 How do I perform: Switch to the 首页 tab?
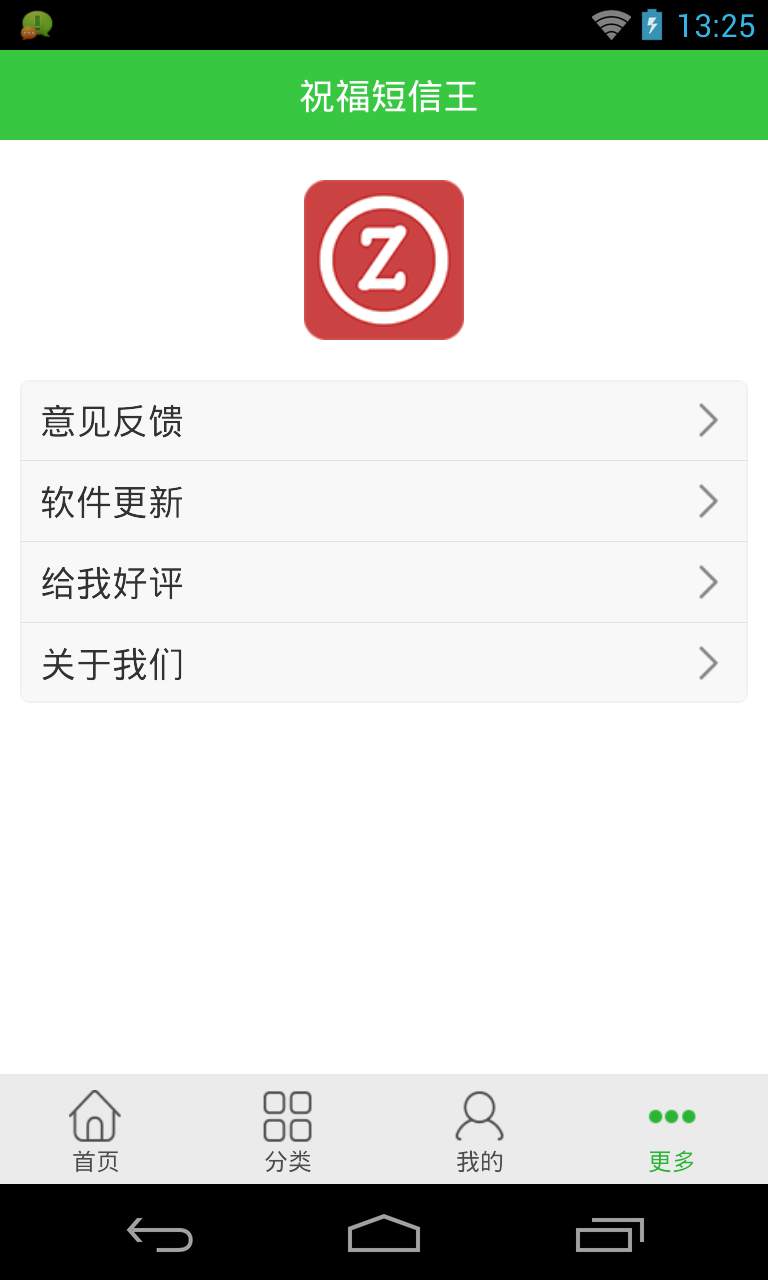tap(95, 1130)
